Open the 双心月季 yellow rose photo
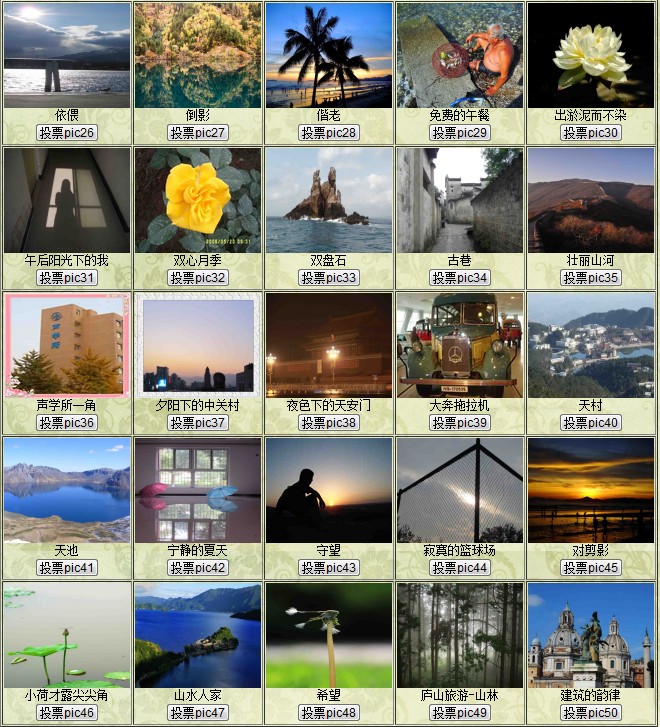The image size is (660, 727). (x=198, y=200)
